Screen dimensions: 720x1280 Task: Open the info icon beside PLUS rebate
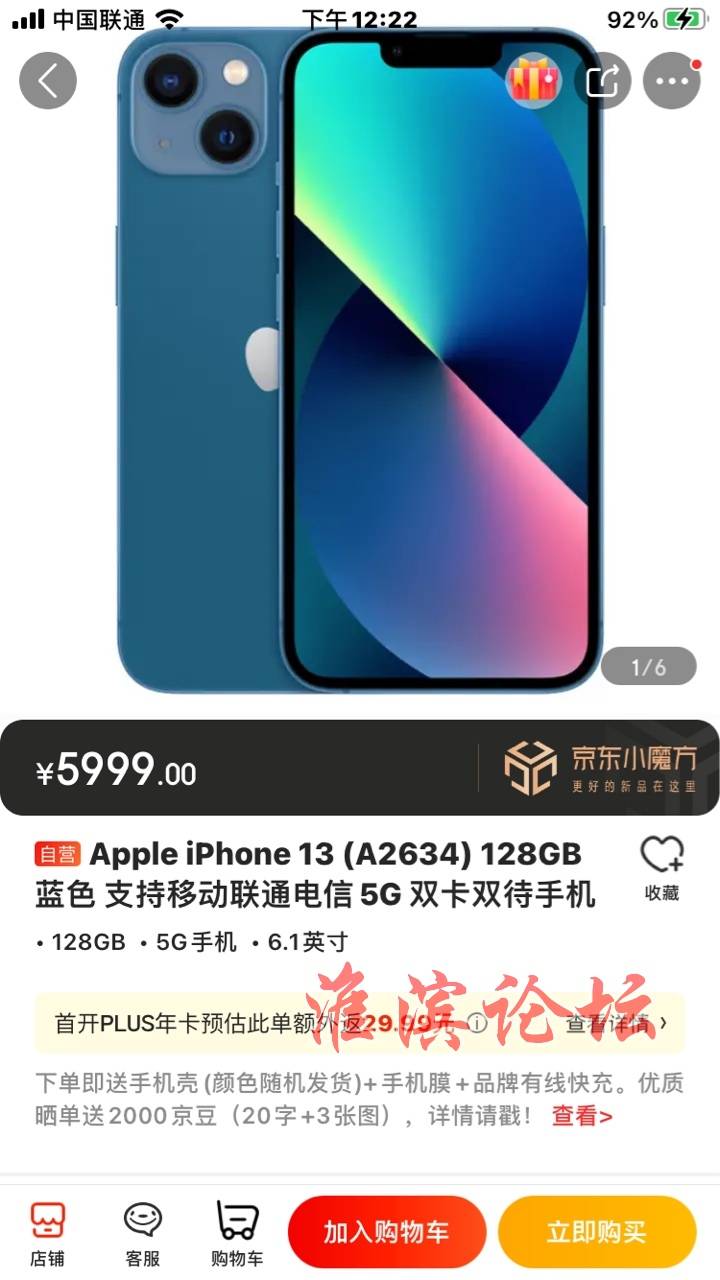(x=478, y=1023)
